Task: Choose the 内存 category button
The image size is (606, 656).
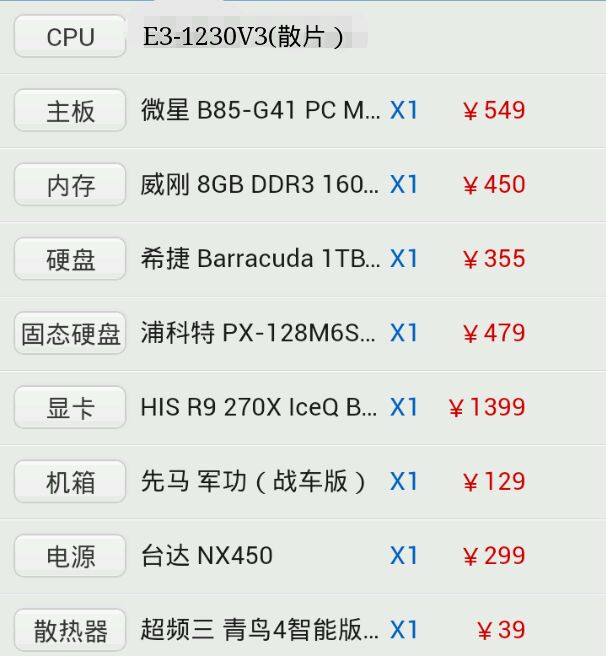Action: point(70,184)
